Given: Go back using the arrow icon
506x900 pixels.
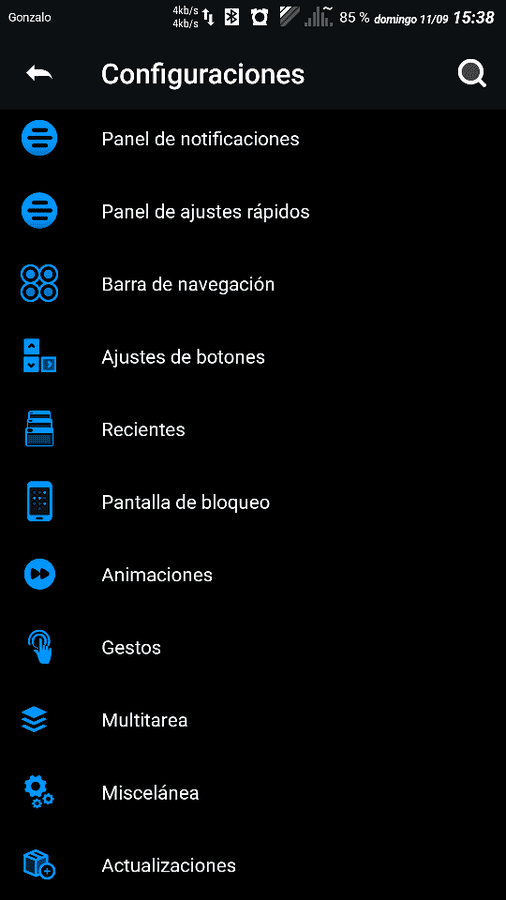Looking at the screenshot, I should pyautogui.click(x=39, y=73).
